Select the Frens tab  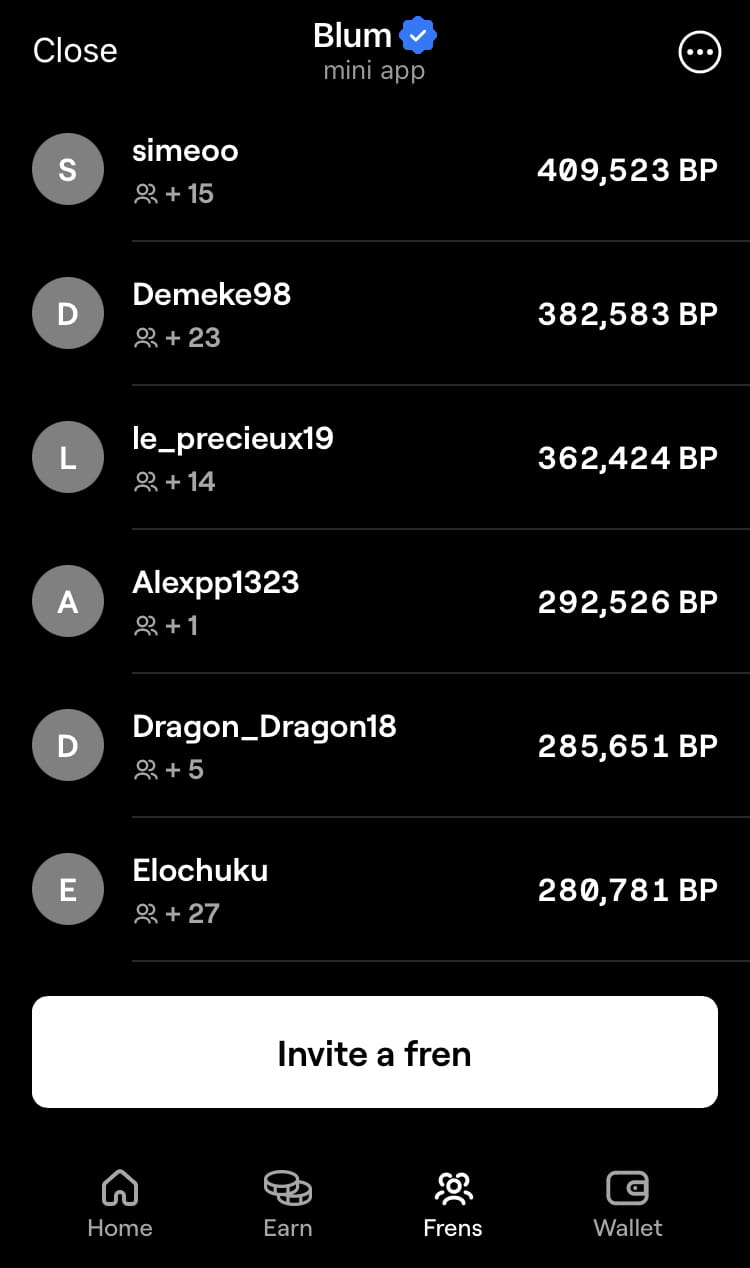[x=453, y=1204]
